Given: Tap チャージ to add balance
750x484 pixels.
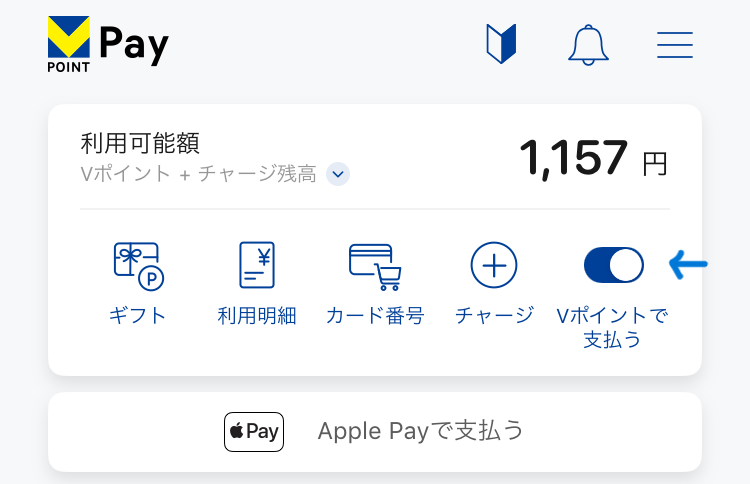Looking at the screenshot, I should [x=494, y=283].
